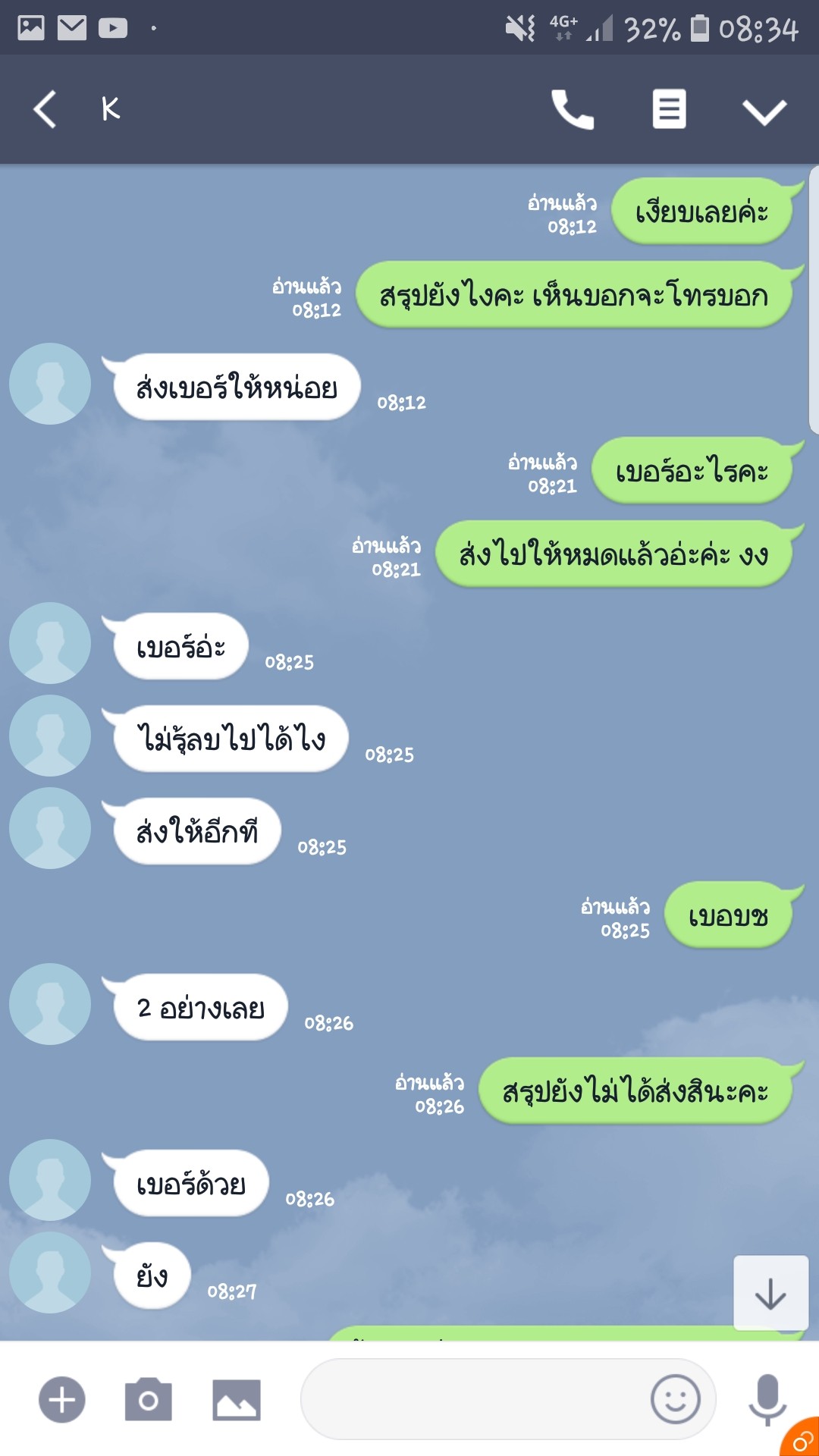Jump to latest message with down arrow
The image size is (819, 1456).
[x=770, y=1293]
